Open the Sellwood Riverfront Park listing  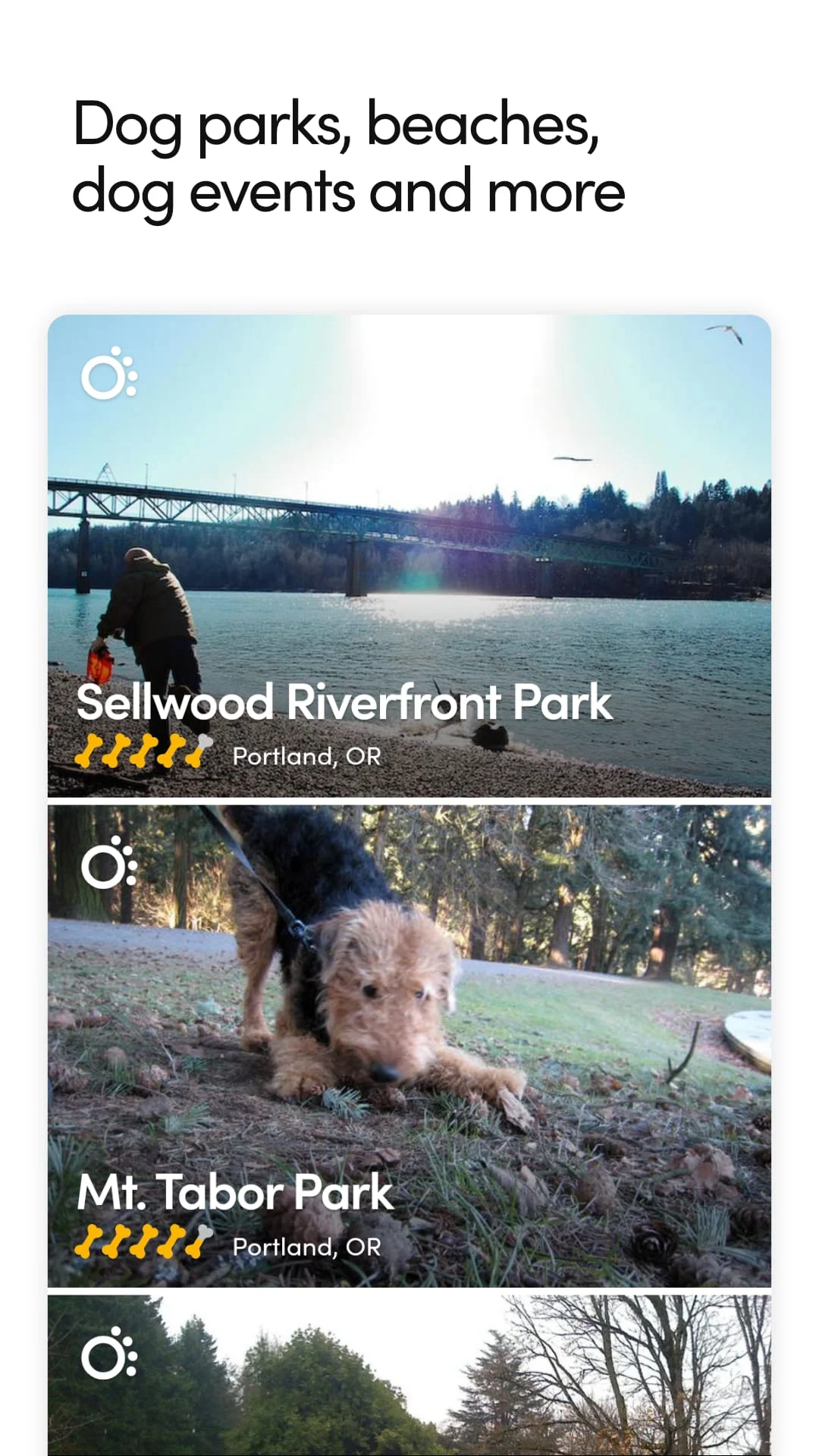tap(409, 554)
